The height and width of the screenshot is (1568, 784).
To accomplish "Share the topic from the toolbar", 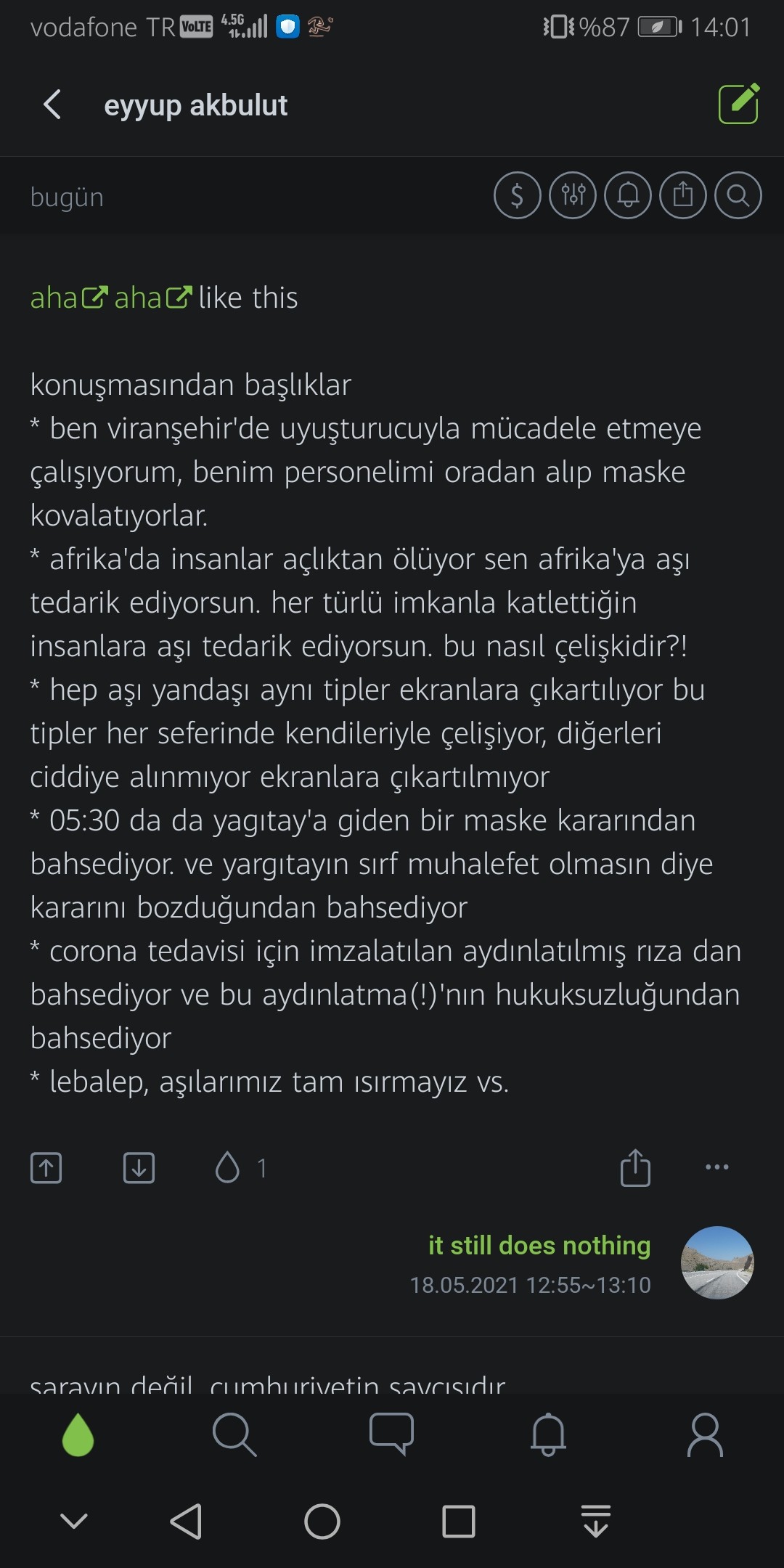I will tap(683, 195).
